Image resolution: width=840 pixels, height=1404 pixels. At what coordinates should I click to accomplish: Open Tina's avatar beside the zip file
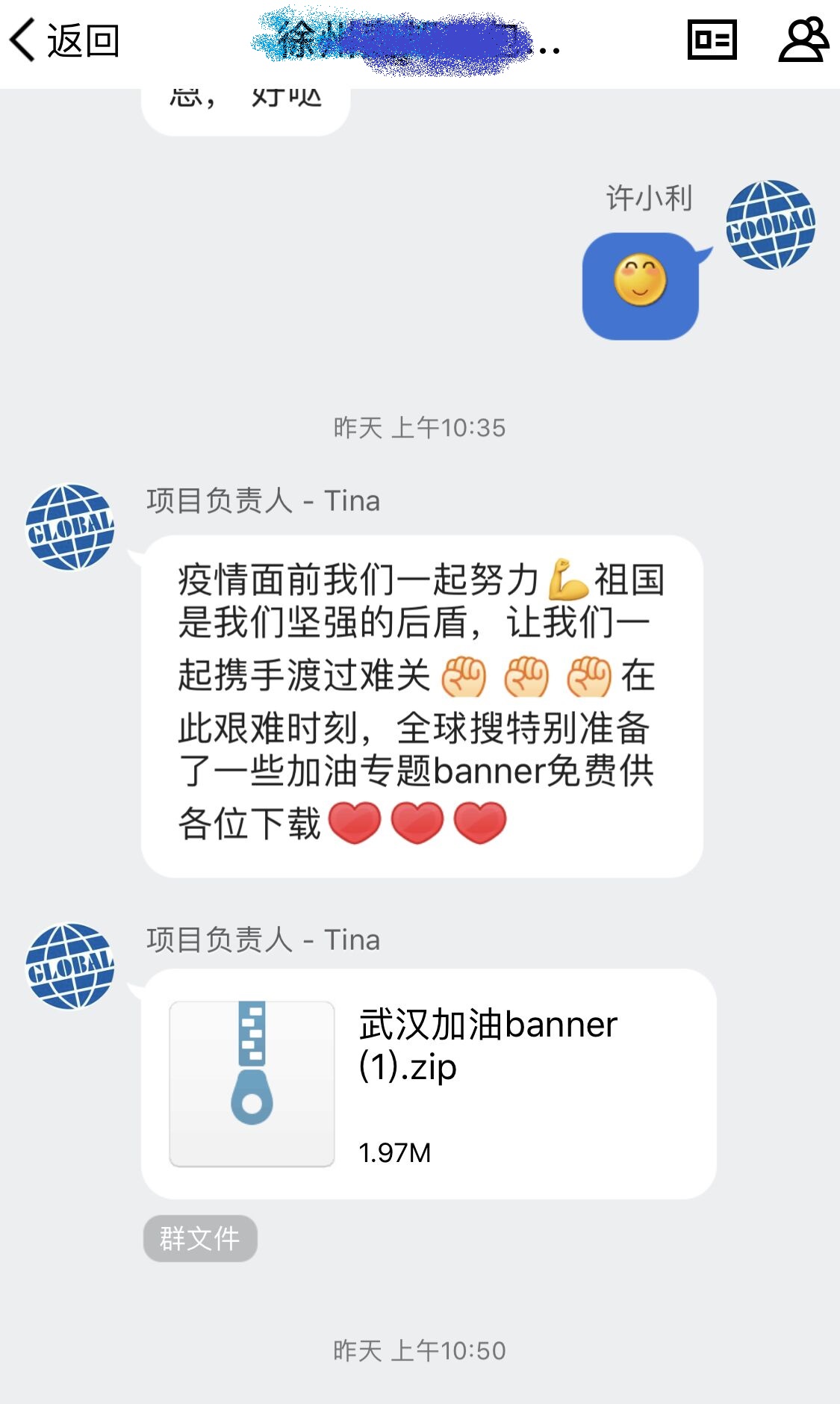tap(70, 966)
